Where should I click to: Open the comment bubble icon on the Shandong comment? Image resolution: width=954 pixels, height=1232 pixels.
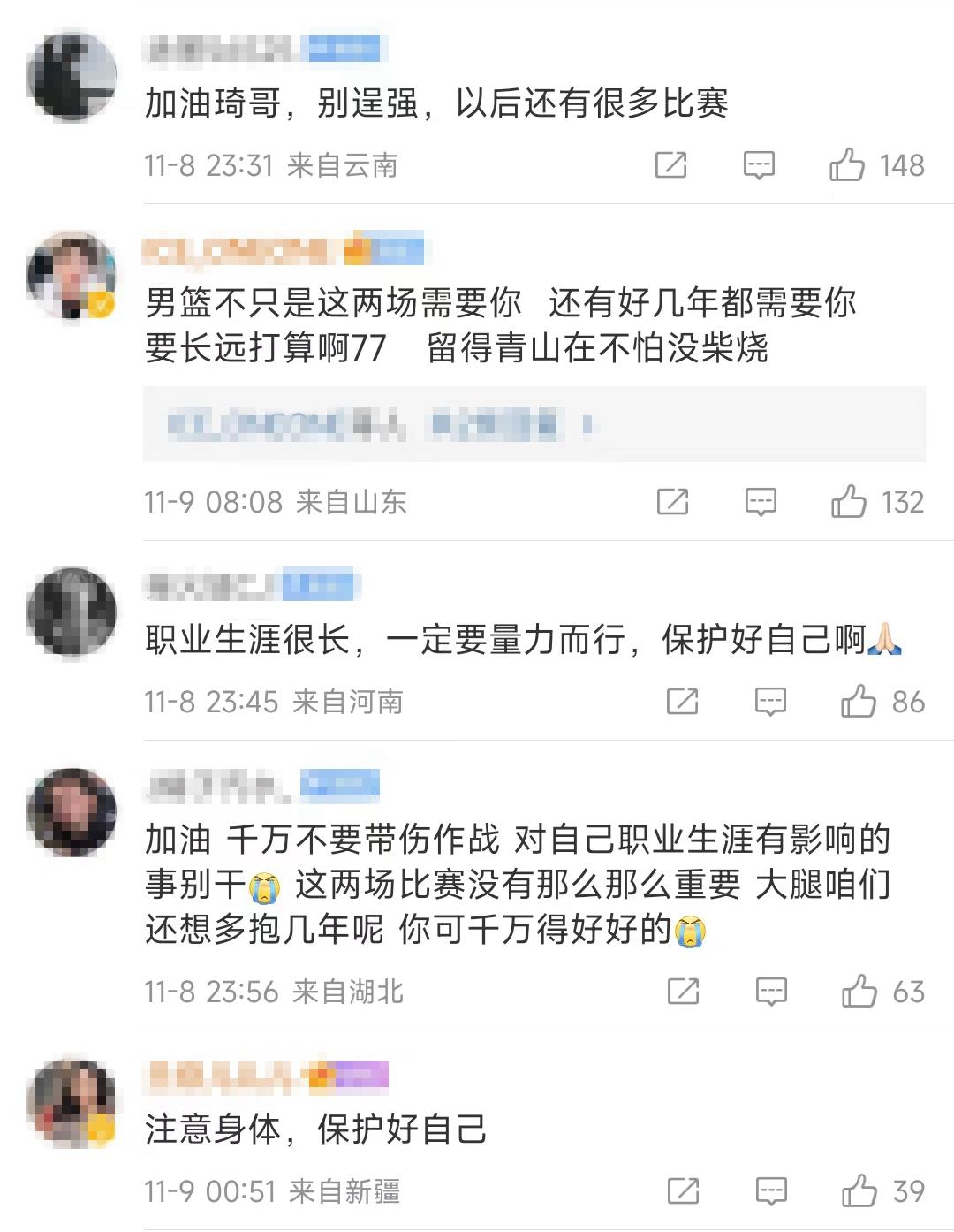click(761, 502)
